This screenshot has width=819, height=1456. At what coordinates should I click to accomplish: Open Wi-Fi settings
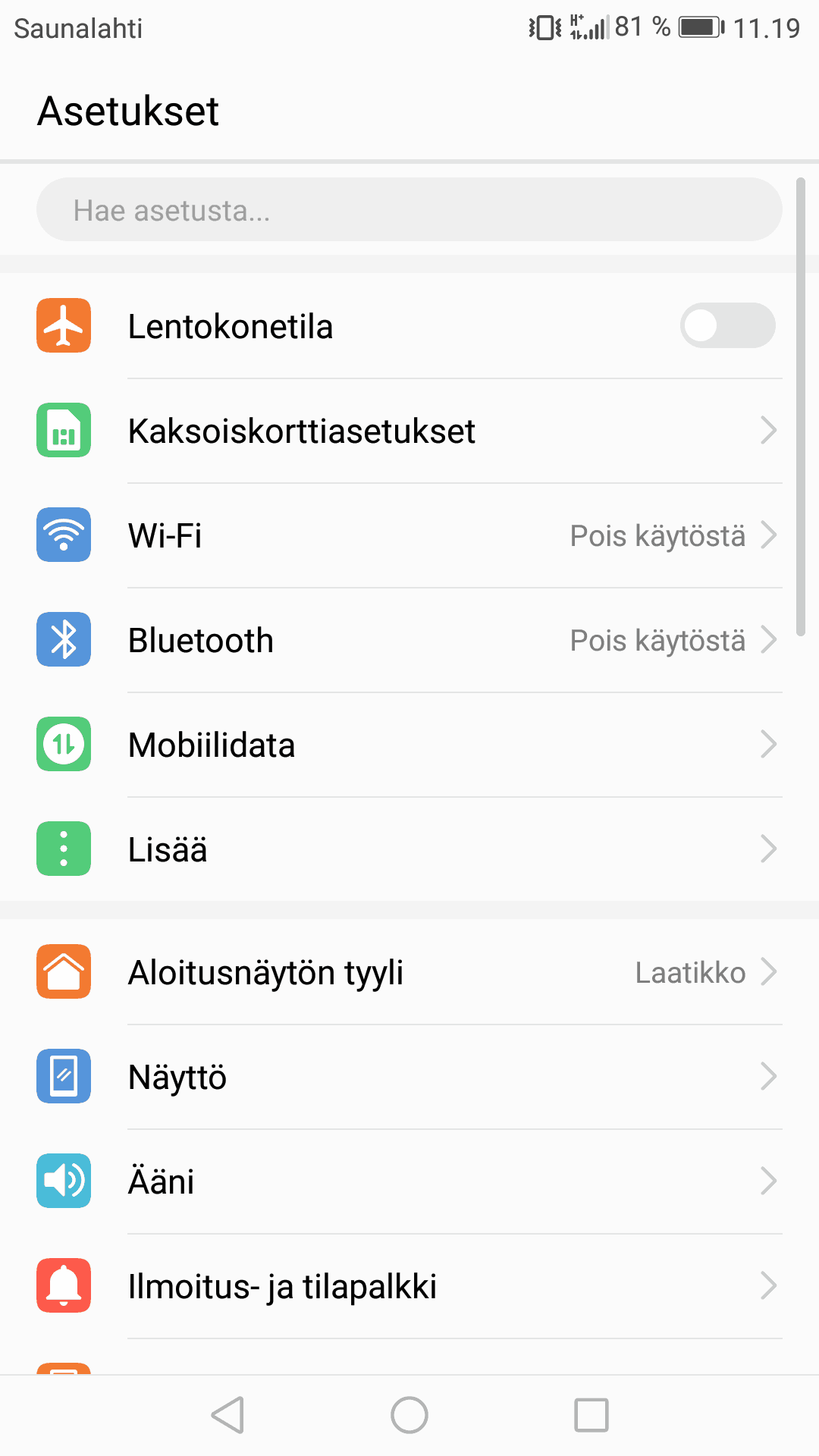coord(409,535)
